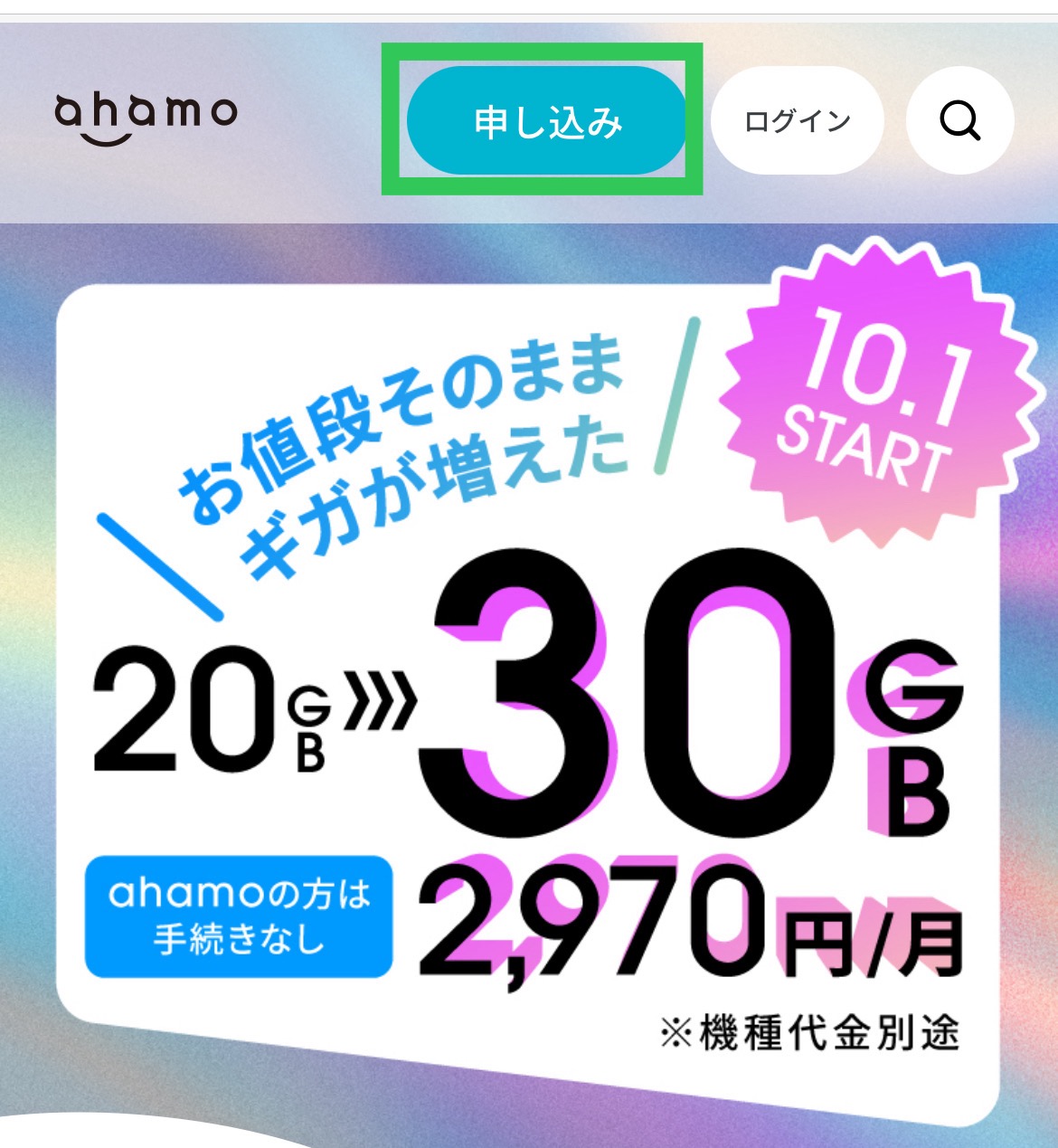
Task: Open the search magnifier icon
Action: [959, 120]
